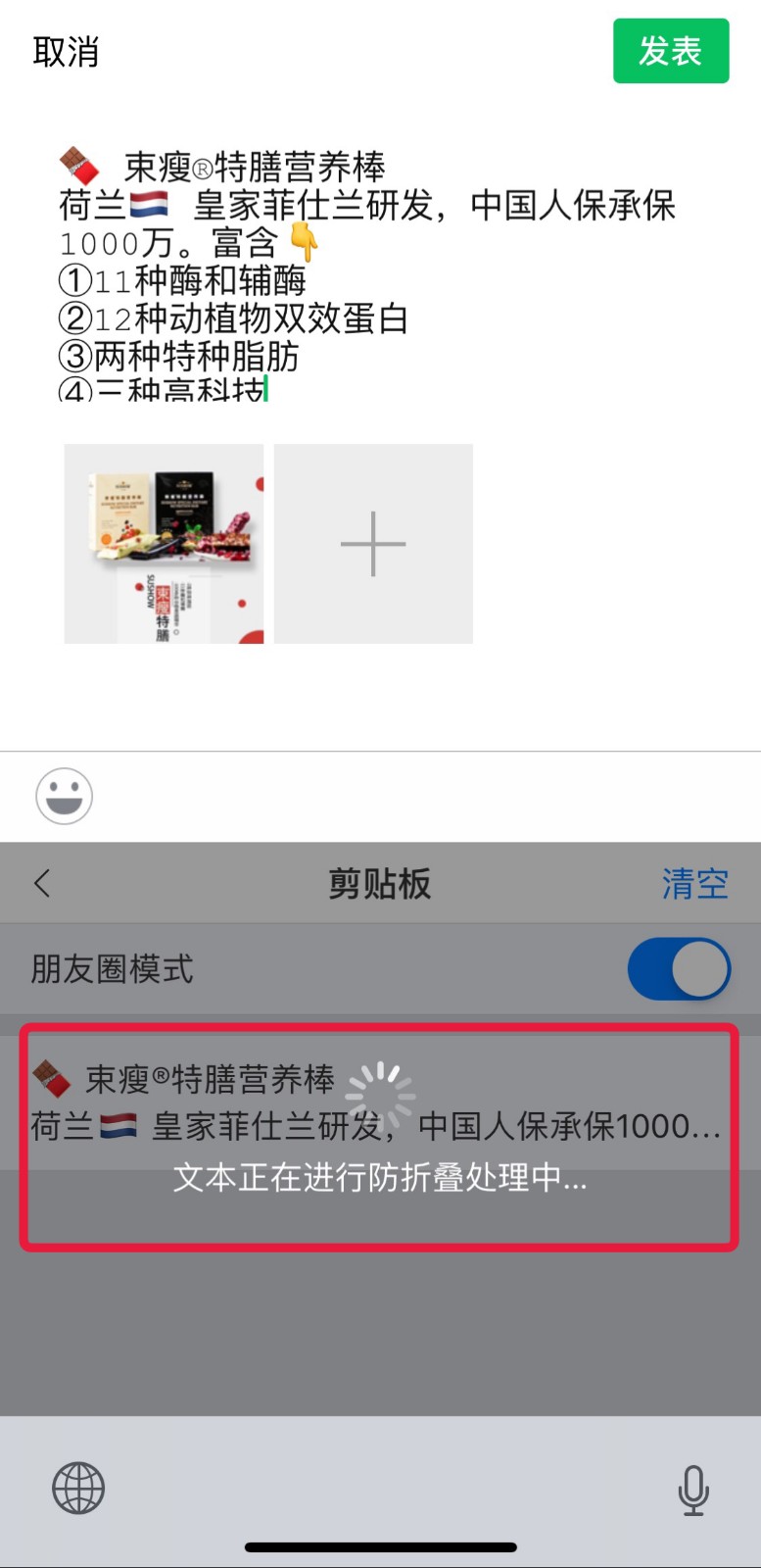
Task: Switch keyboard using the globe key
Action: (x=78, y=1488)
